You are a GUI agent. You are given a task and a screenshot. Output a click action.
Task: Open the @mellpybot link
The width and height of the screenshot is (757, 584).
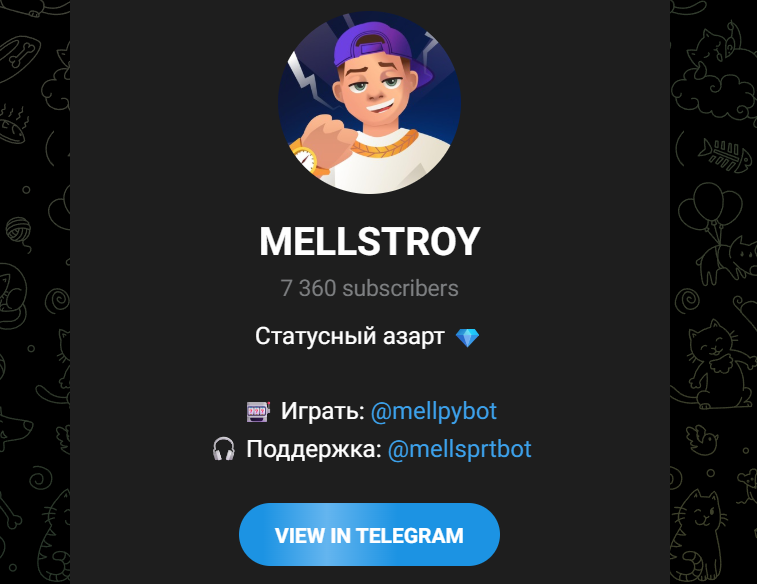[433, 411]
